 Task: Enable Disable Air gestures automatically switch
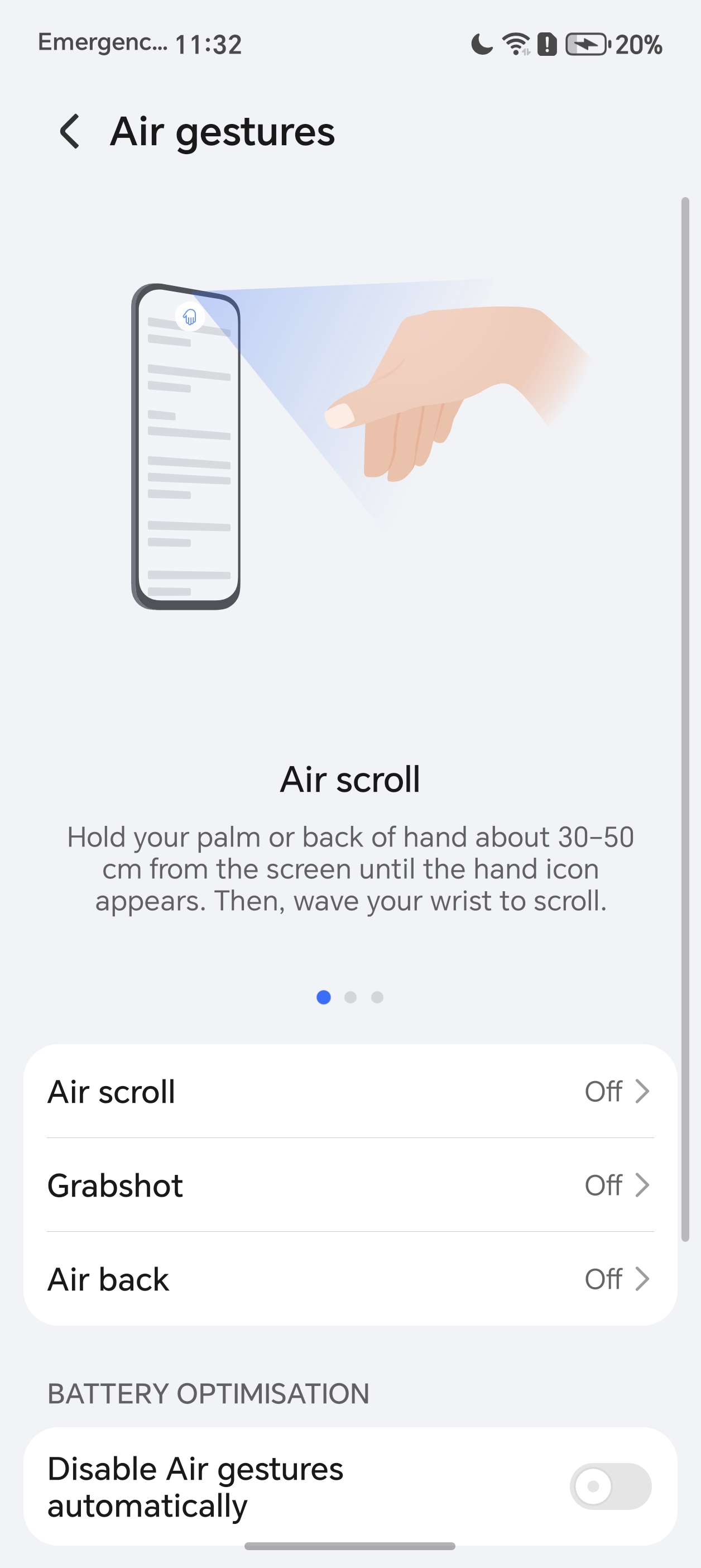611,1486
